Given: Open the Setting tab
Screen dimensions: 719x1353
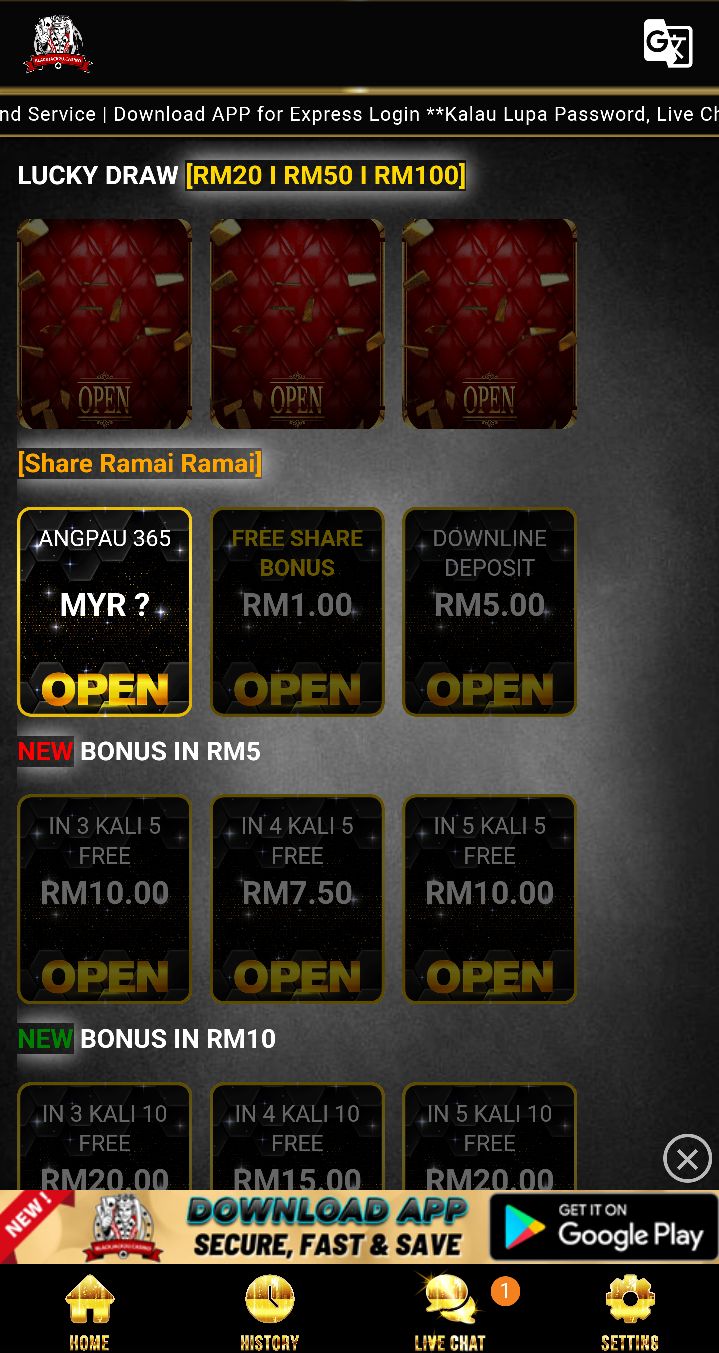Looking at the screenshot, I should [629, 1312].
